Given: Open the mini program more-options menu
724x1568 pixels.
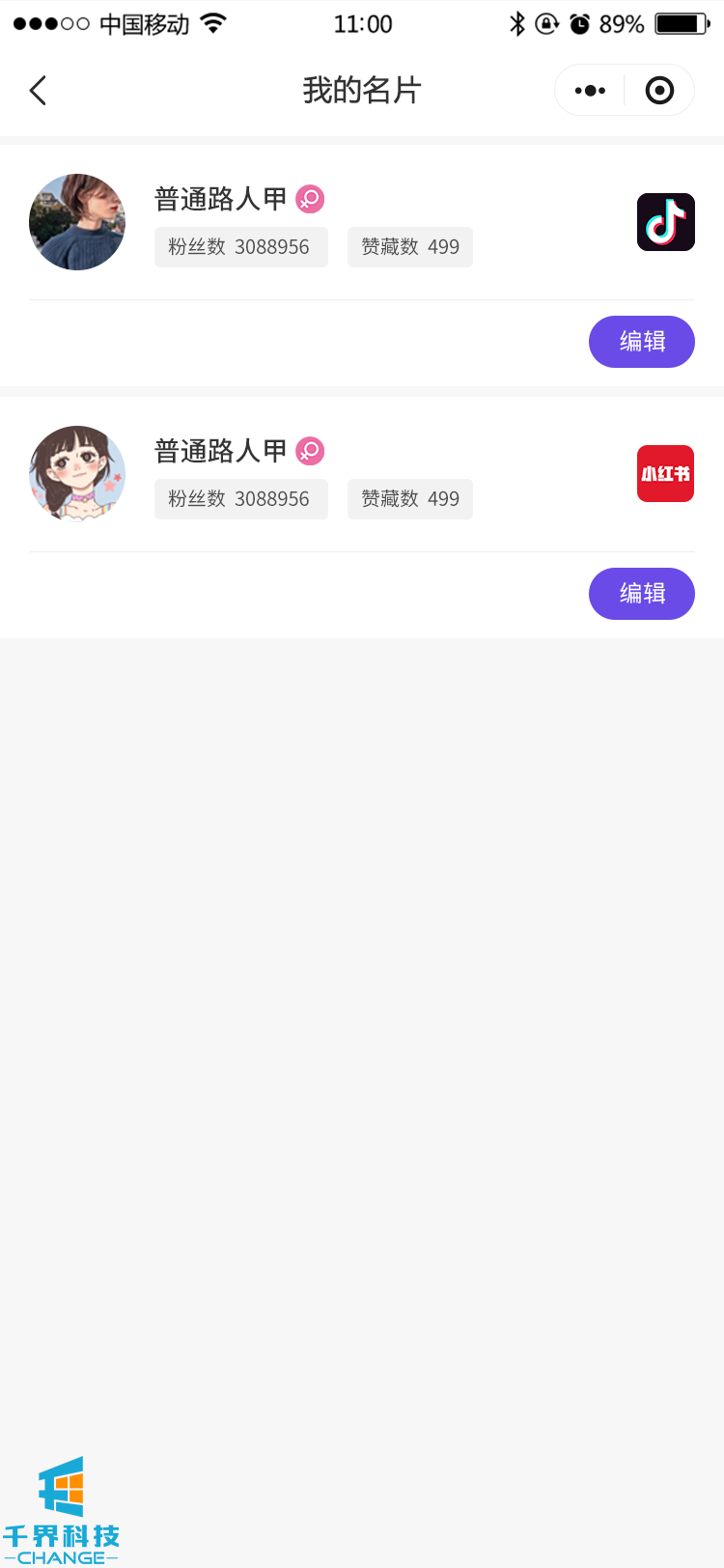Looking at the screenshot, I should (x=590, y=91).
